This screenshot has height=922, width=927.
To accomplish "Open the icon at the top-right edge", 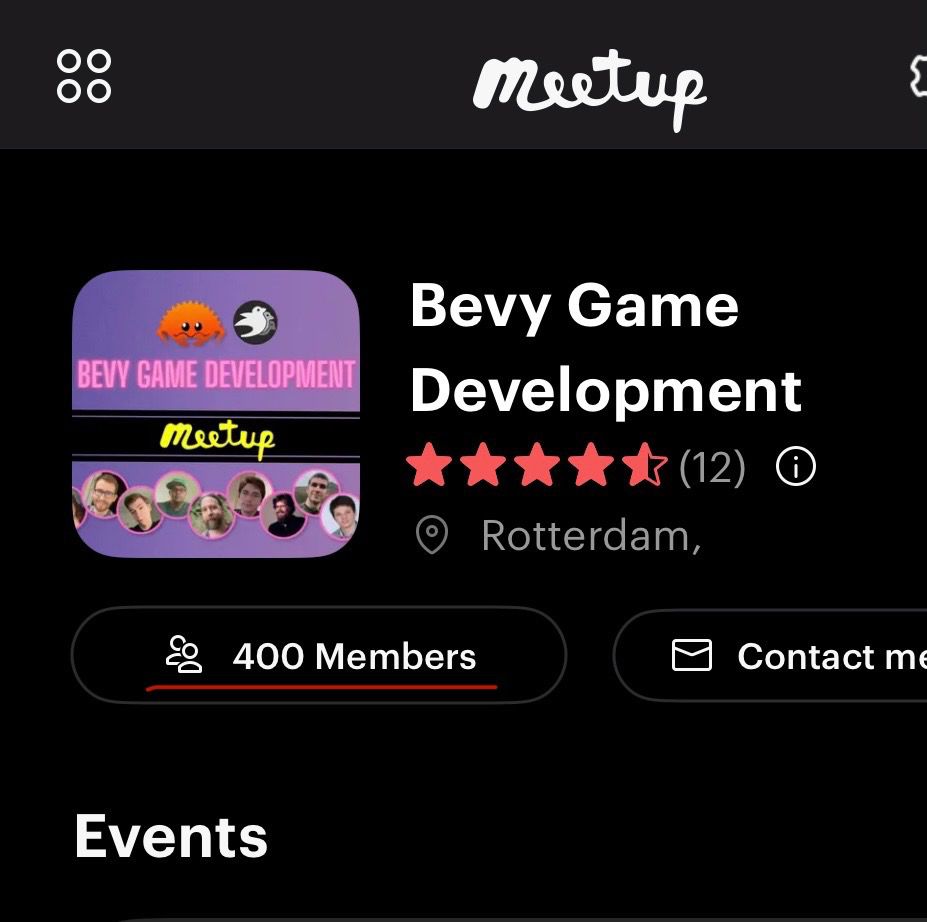I will tap(918, 76).
